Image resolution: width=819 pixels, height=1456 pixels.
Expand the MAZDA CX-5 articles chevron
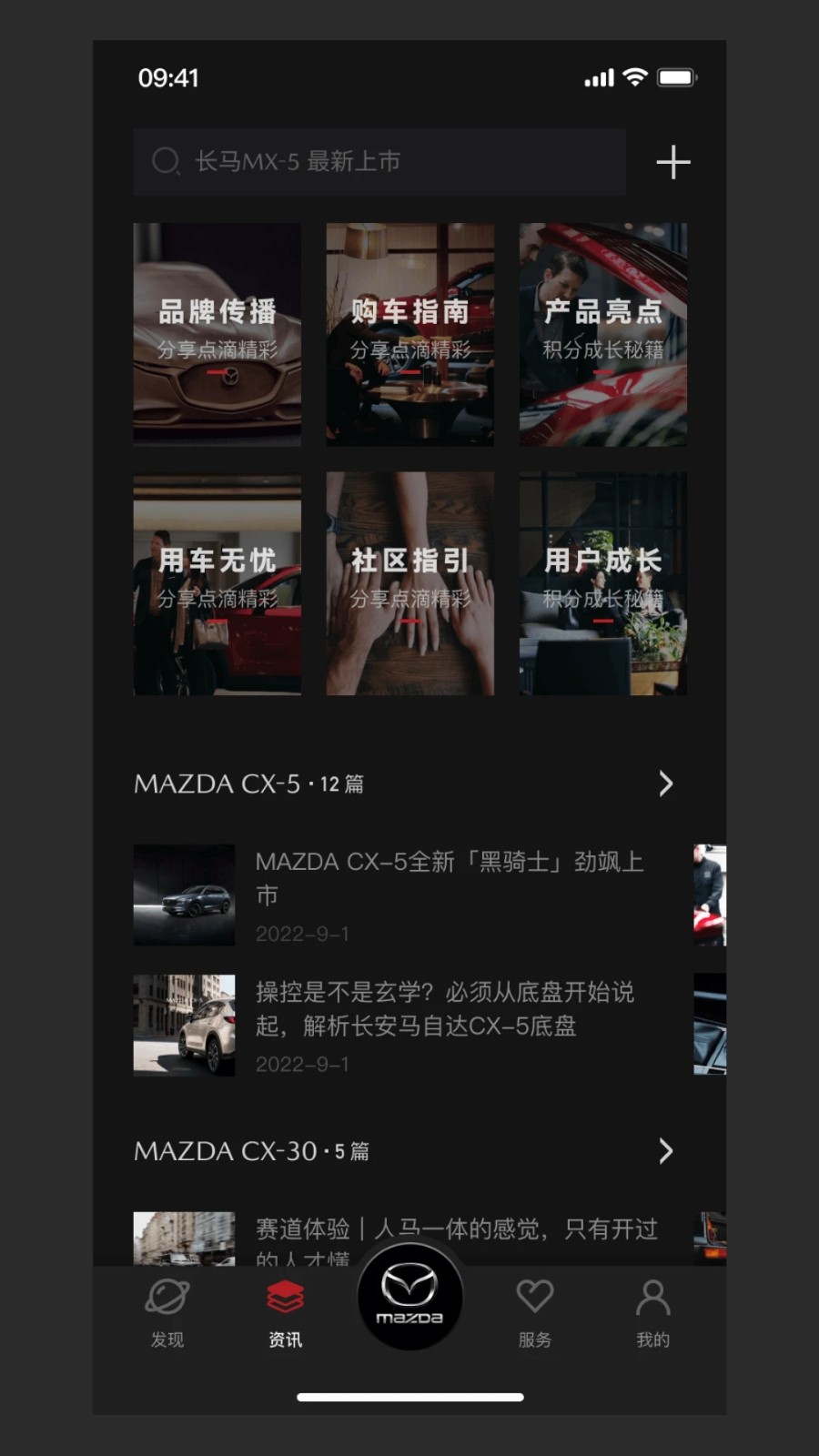tap(666, 784)
